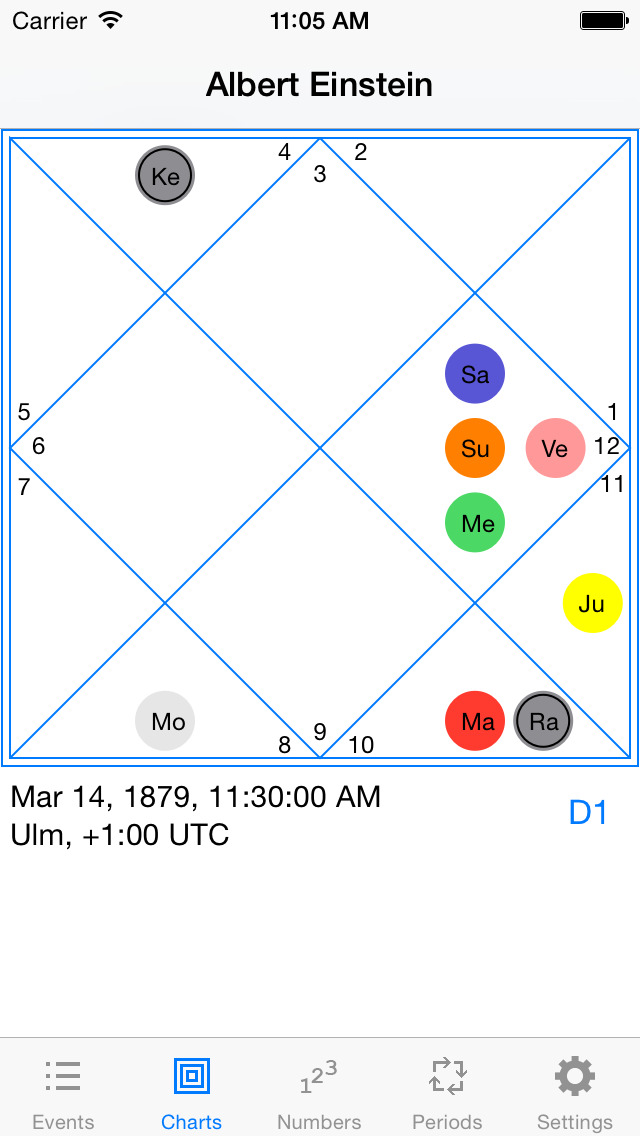Open the Settings tab
Viewport: 640px width, 1136px height.
pos(575,1092)
